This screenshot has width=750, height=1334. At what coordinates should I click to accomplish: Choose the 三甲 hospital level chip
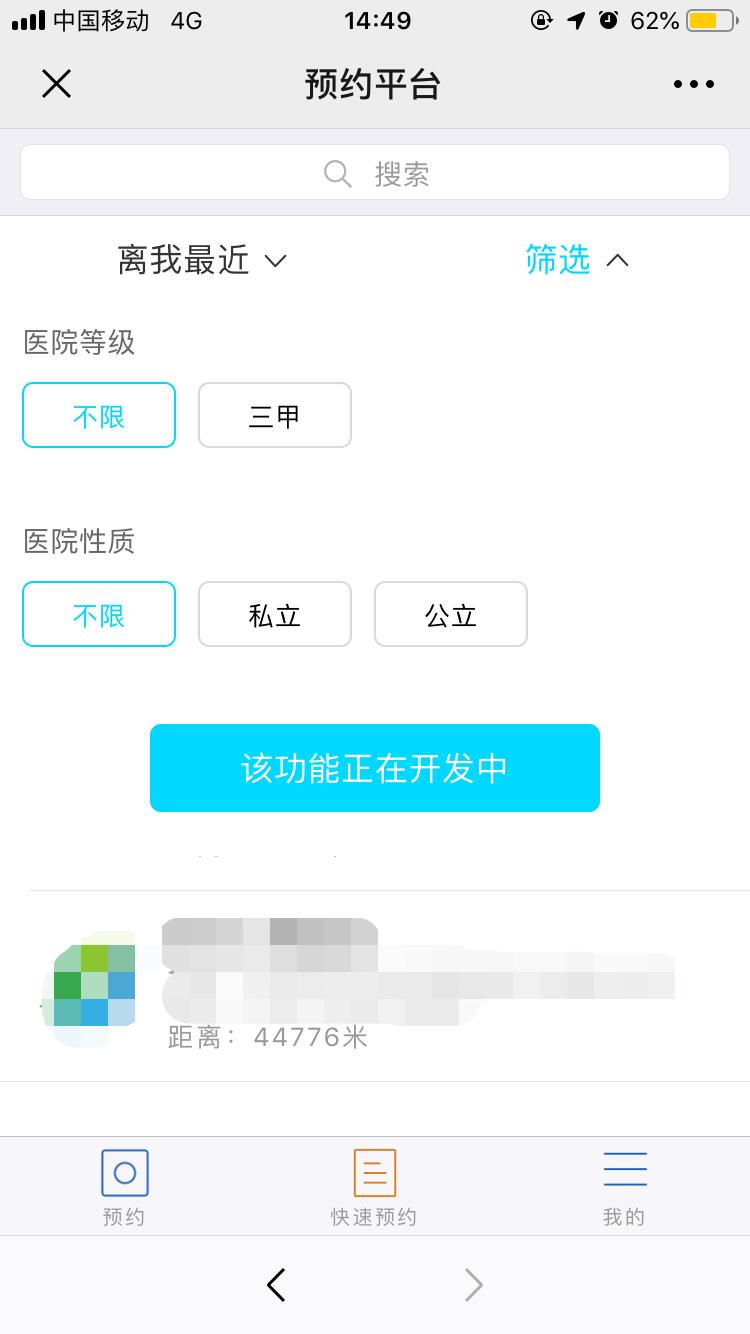pyautogui.click(x=274, y=415)
